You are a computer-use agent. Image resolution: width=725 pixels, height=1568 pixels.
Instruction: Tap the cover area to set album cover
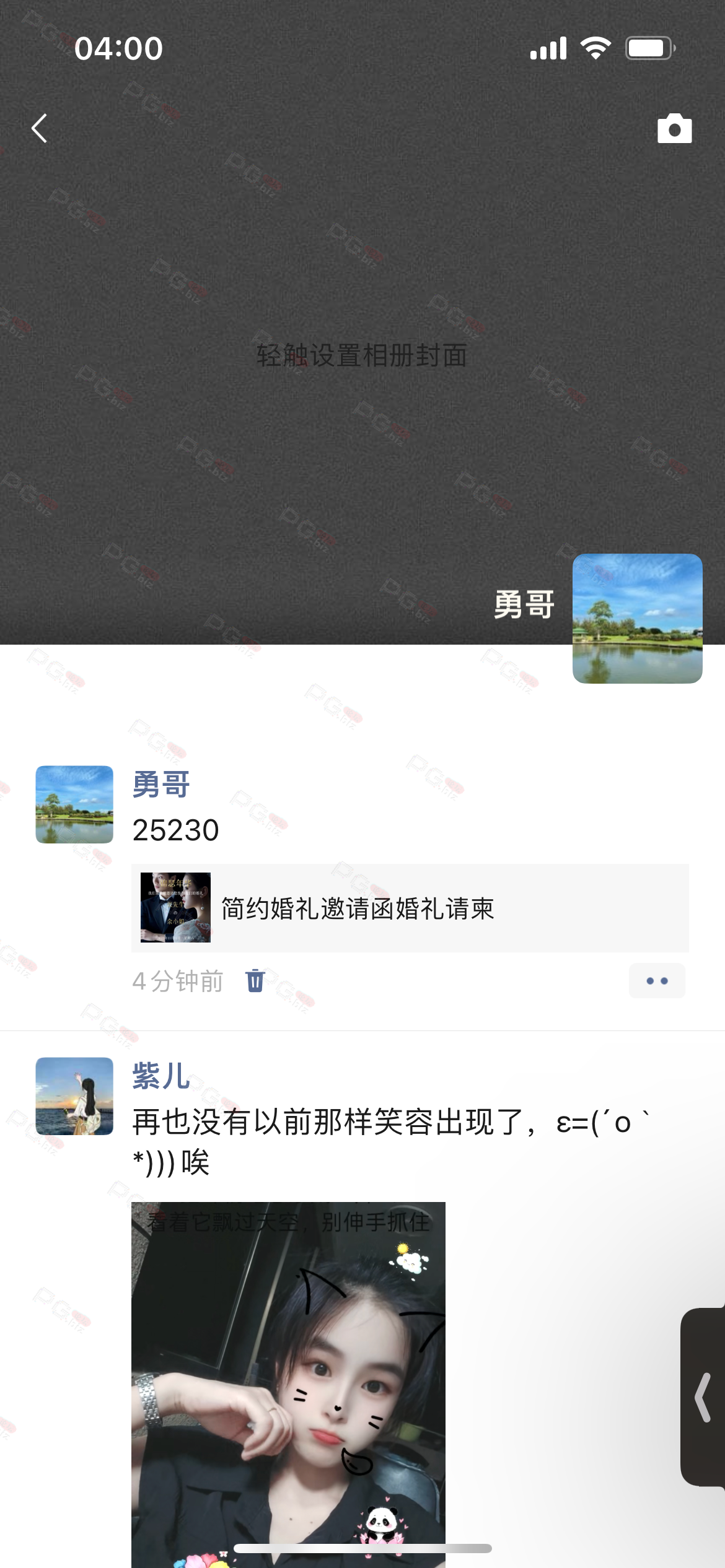[362, 355]
